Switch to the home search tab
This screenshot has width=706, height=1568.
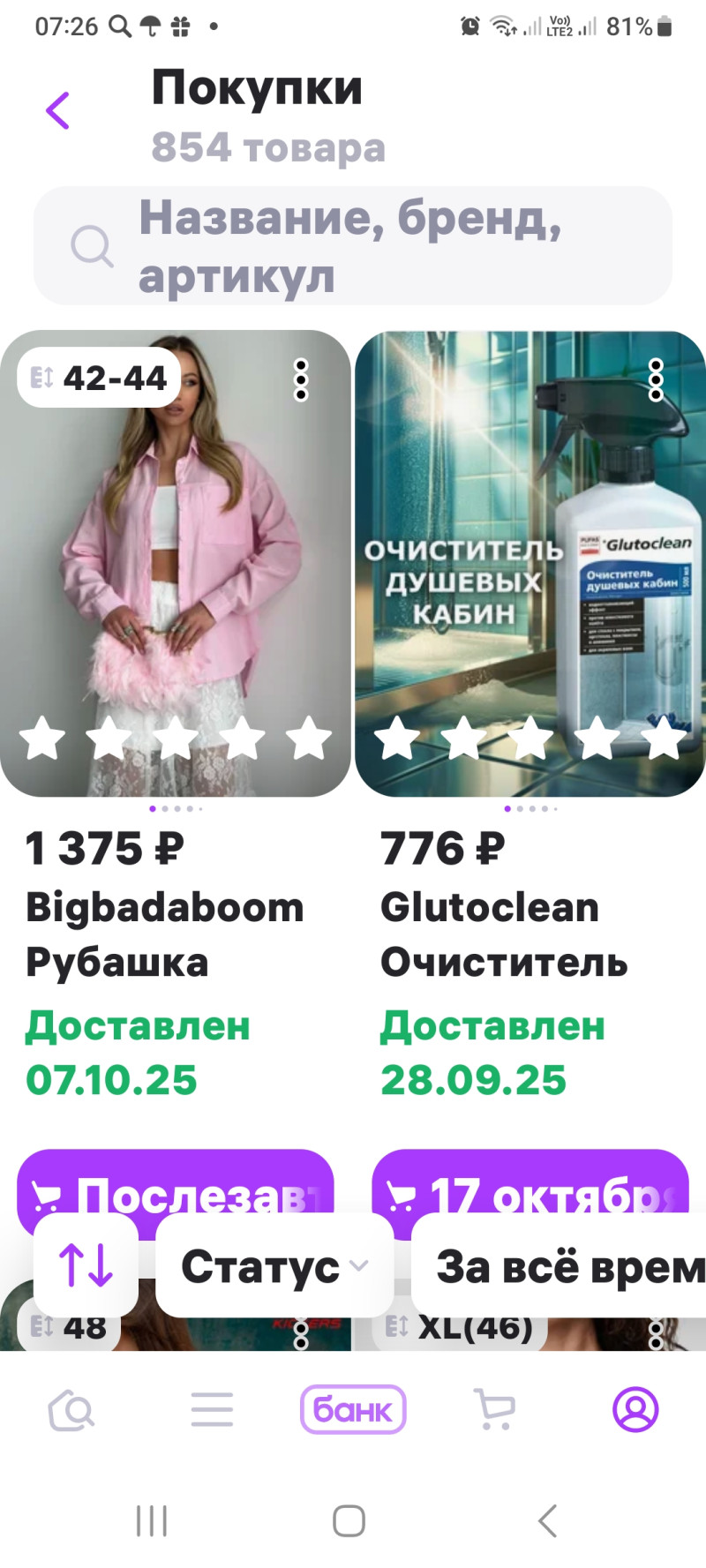71,1410
